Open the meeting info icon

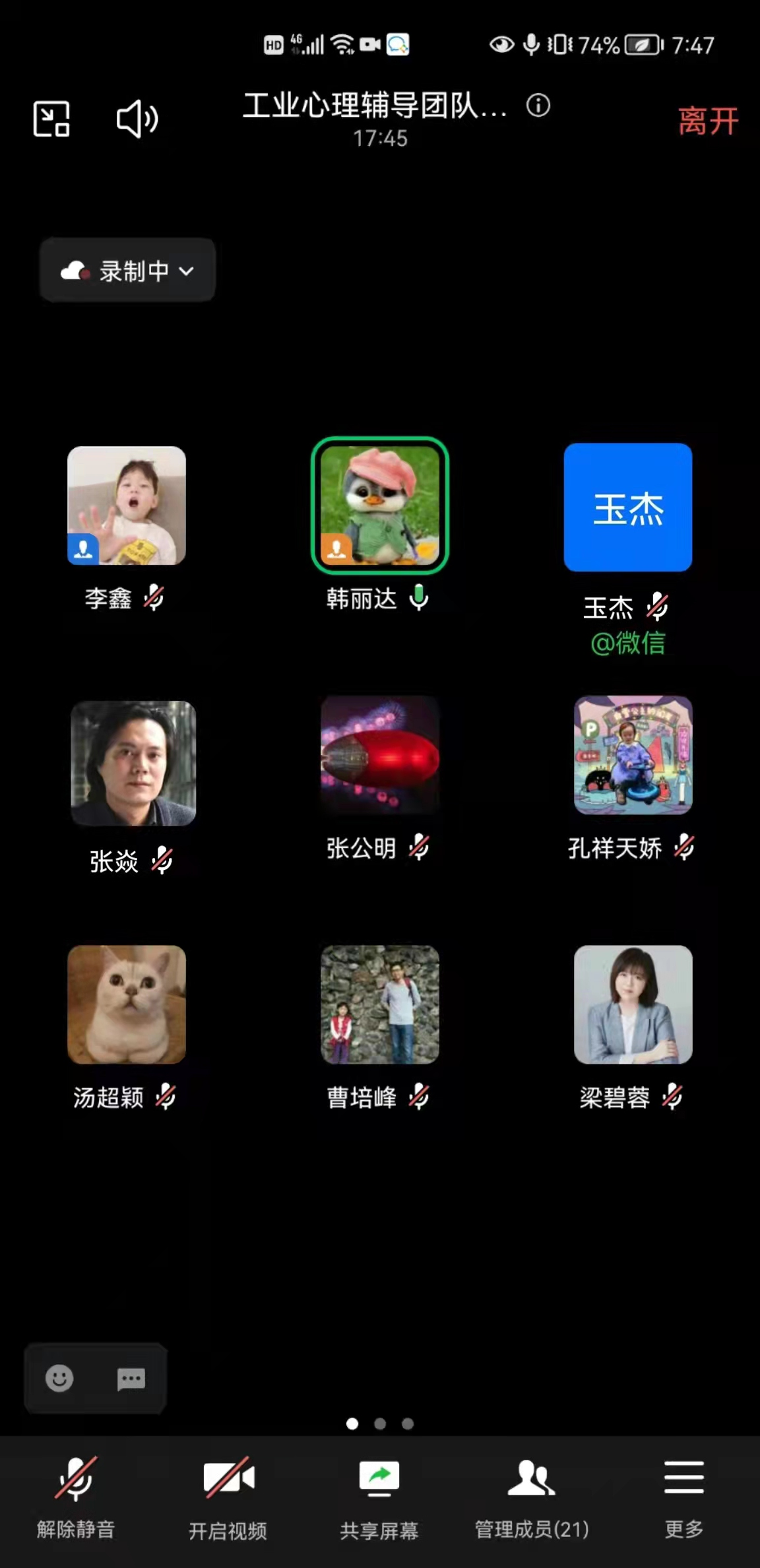538,106
